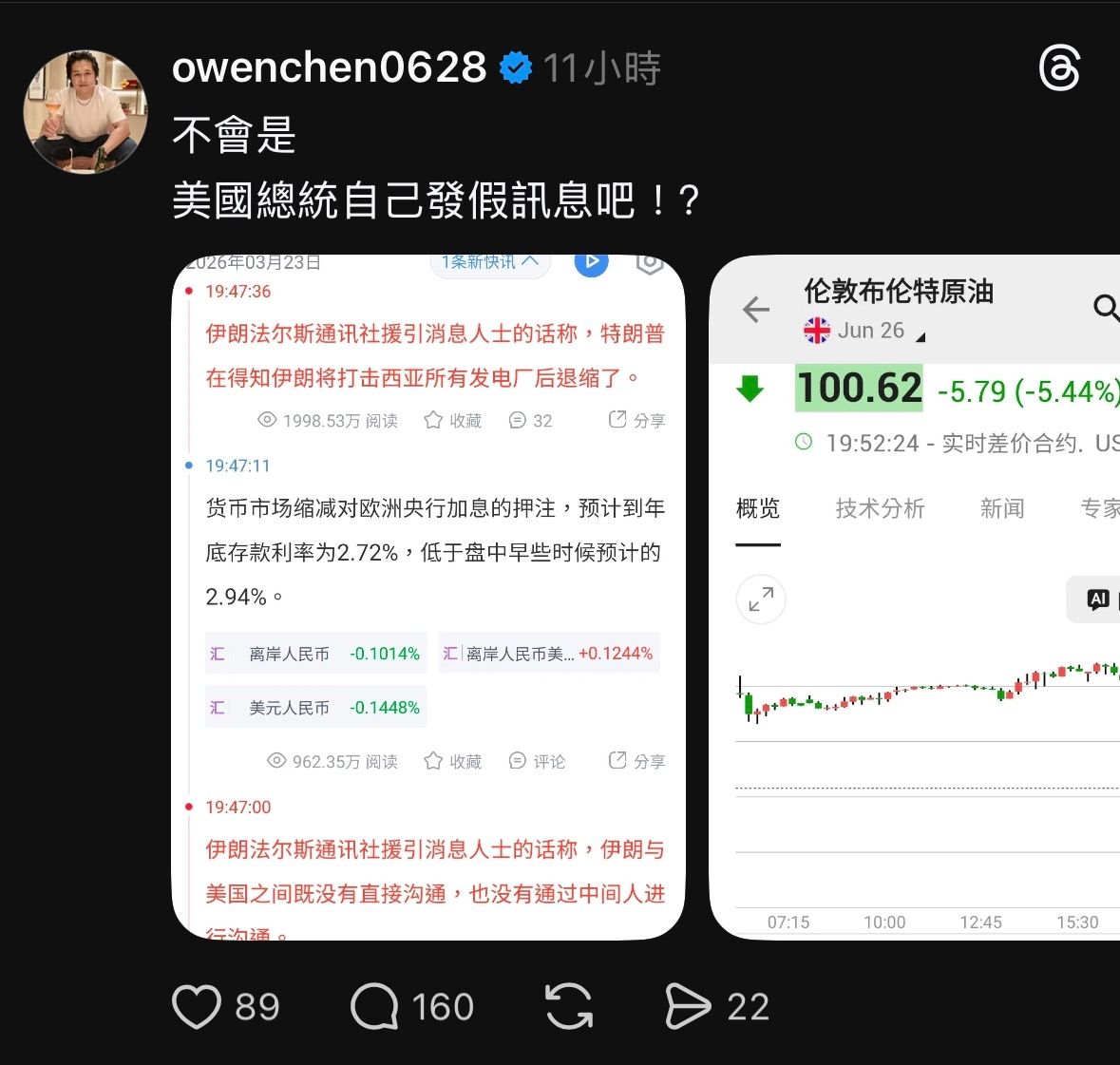1120x1065 pixels.
Task: Open the news flash screenshot image
Action: (x=427, y=597)
